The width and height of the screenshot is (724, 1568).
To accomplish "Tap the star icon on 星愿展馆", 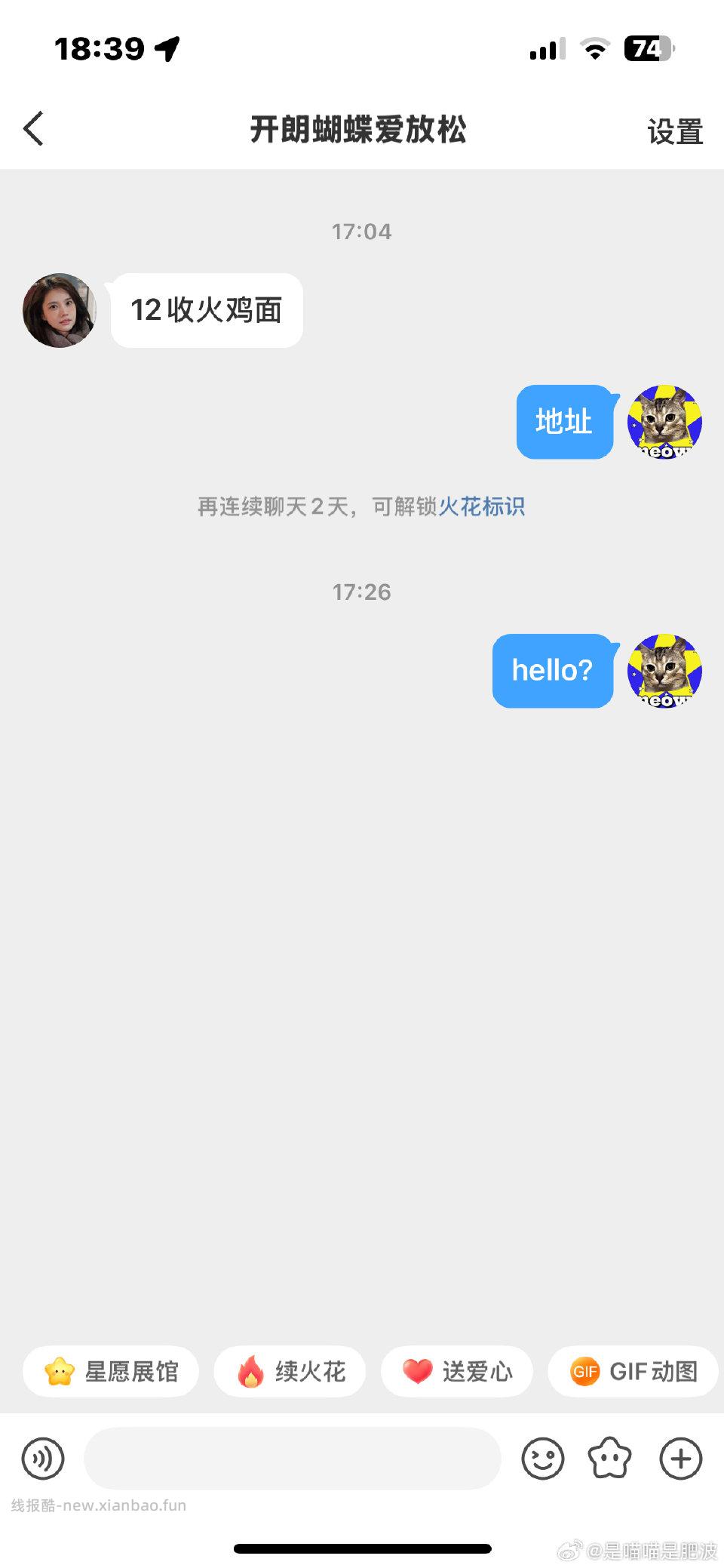I will (x=59, y=1372).
